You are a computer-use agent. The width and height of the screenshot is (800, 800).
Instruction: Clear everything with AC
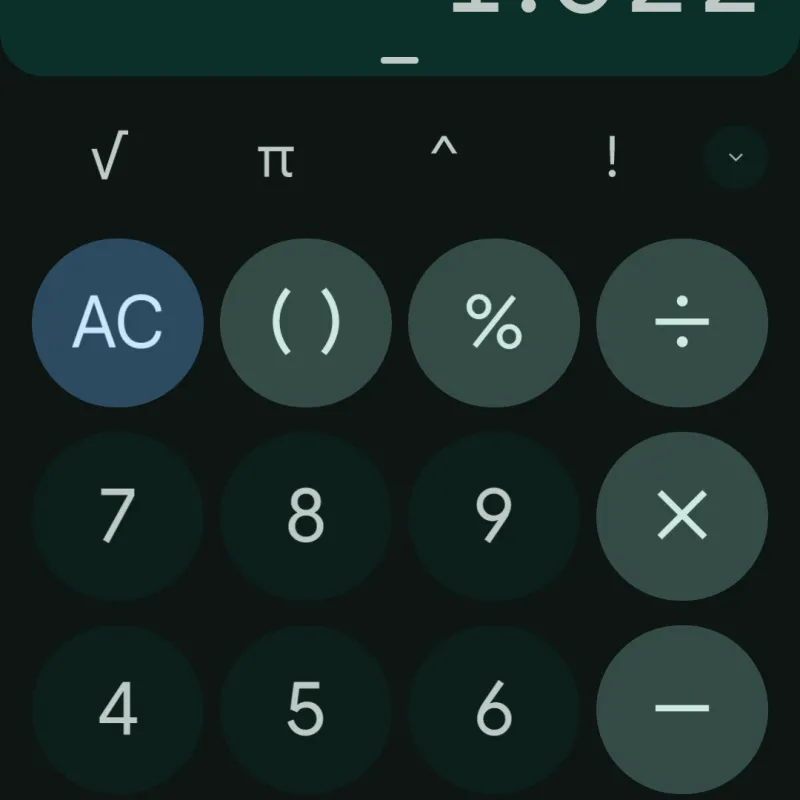[x=118, y=322]
